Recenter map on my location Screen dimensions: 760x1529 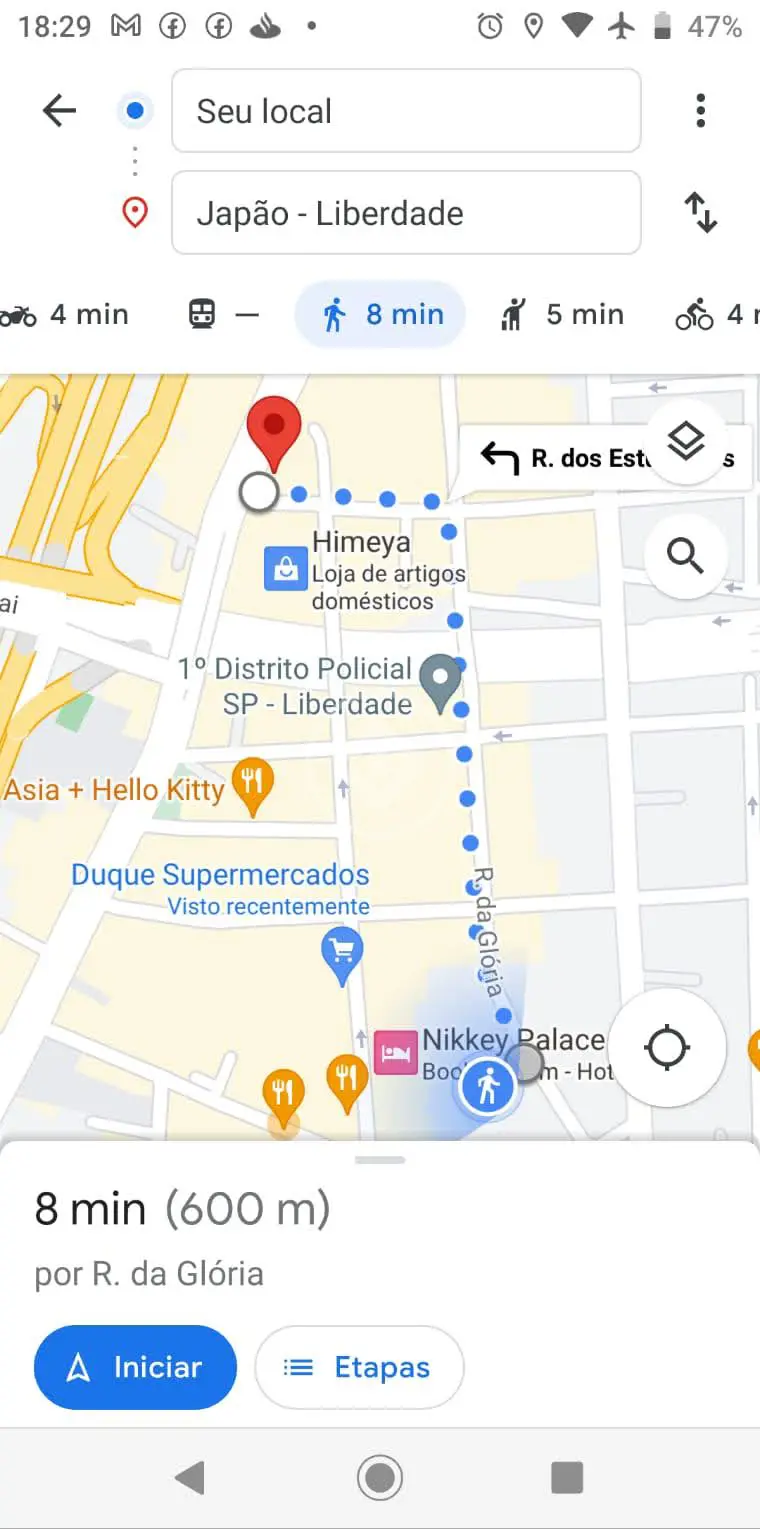coord(667,1048)
